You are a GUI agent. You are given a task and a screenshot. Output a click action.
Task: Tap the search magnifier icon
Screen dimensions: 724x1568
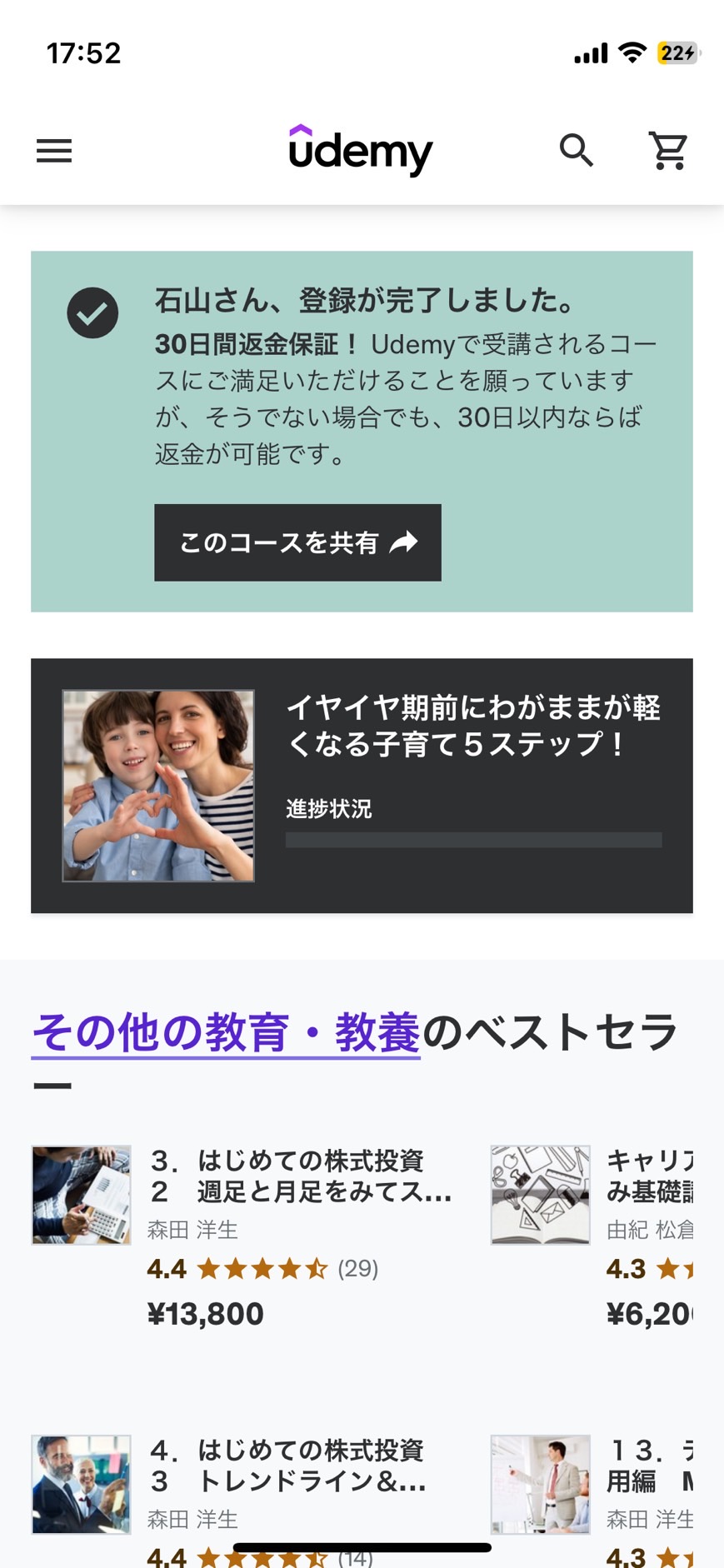point(576,151)
